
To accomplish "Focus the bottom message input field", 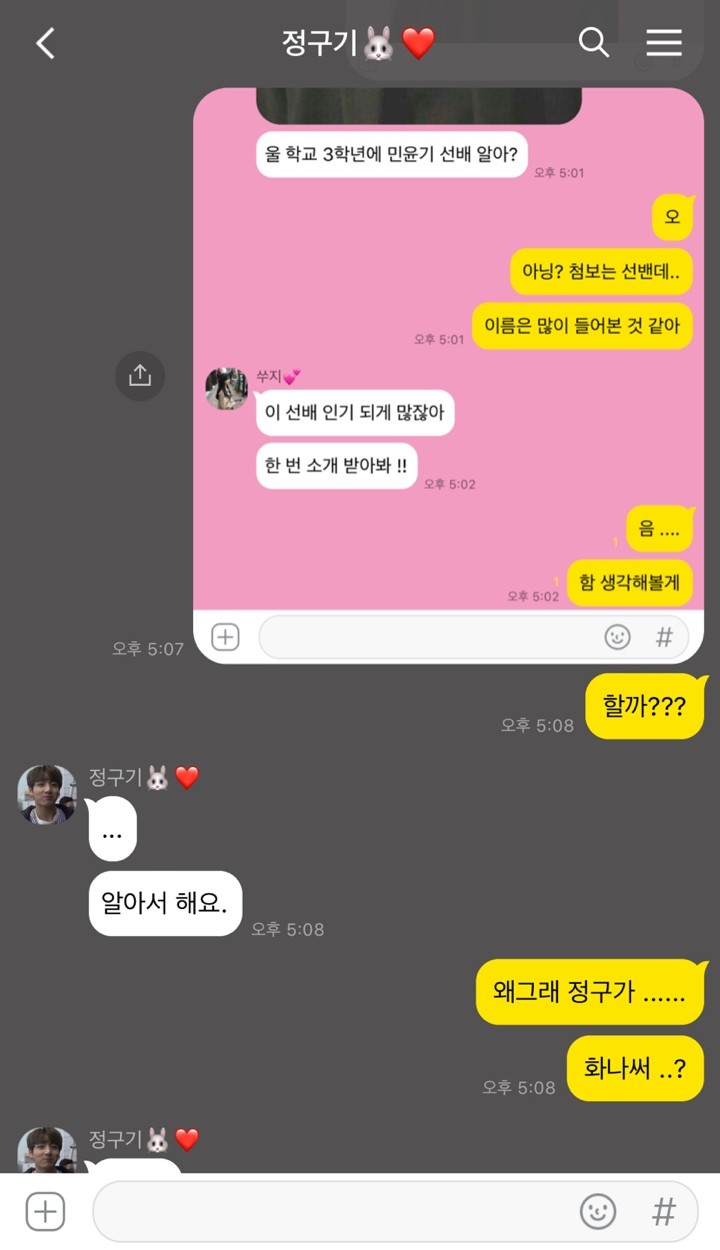I will [330, 1212].
